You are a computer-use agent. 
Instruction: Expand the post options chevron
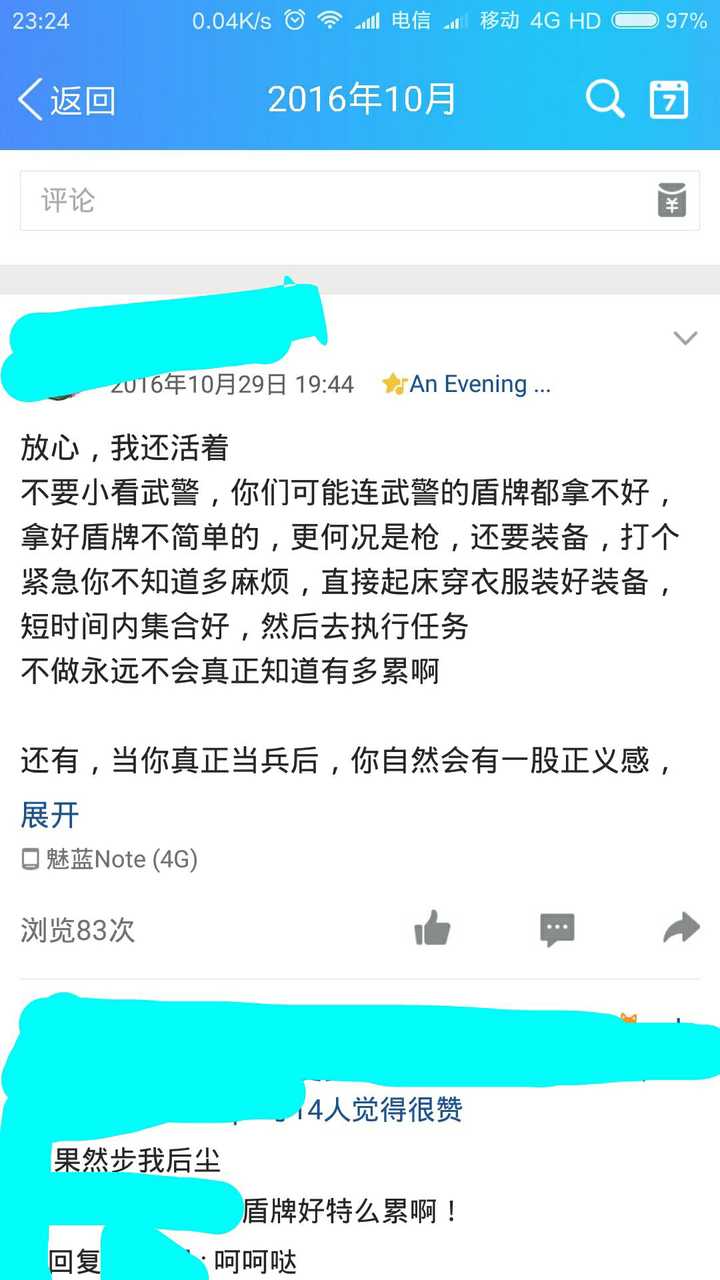pos(685,338)
